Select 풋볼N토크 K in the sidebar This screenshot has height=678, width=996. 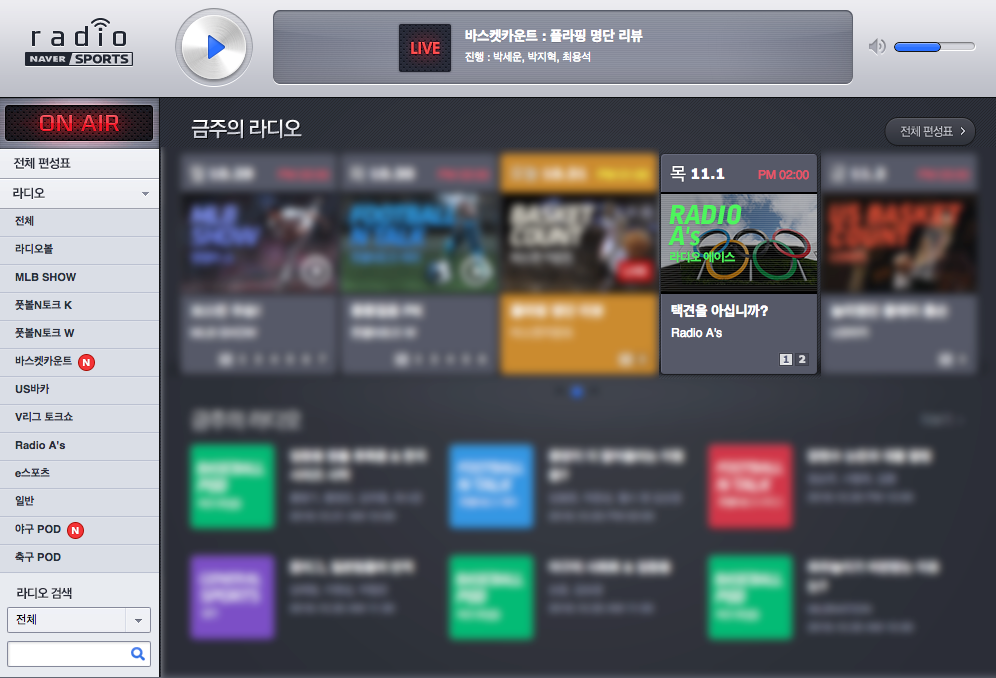pyautogui.click(x=44, y=305)
